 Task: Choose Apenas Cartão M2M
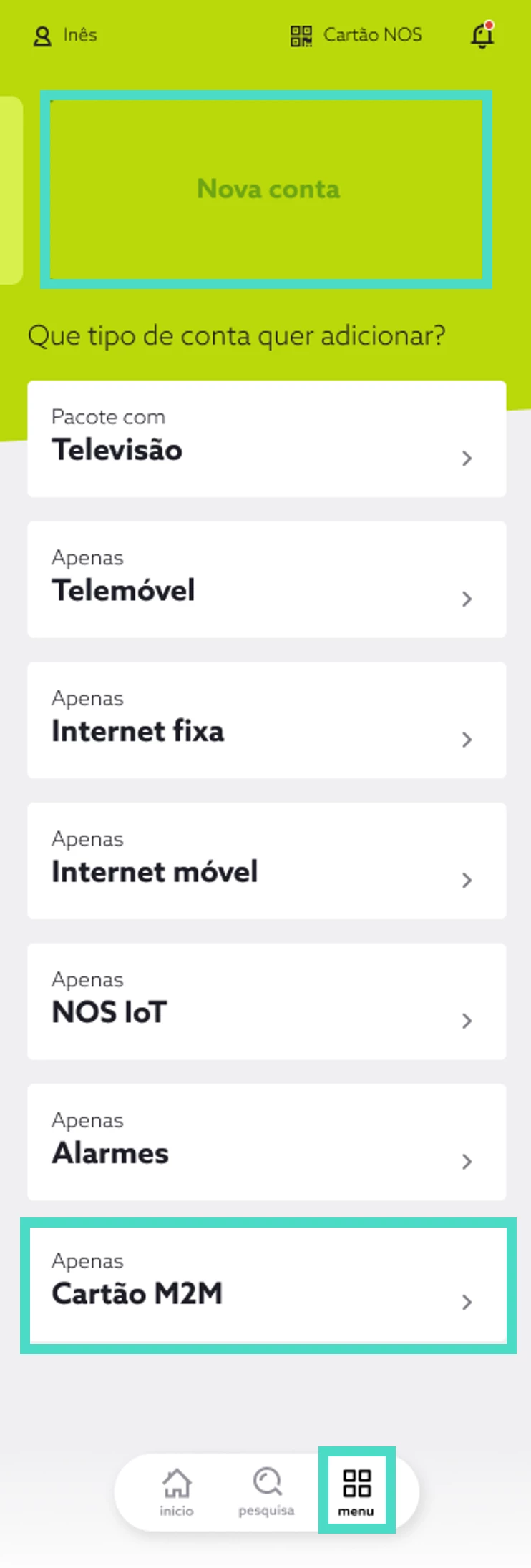pos(266,1285)
